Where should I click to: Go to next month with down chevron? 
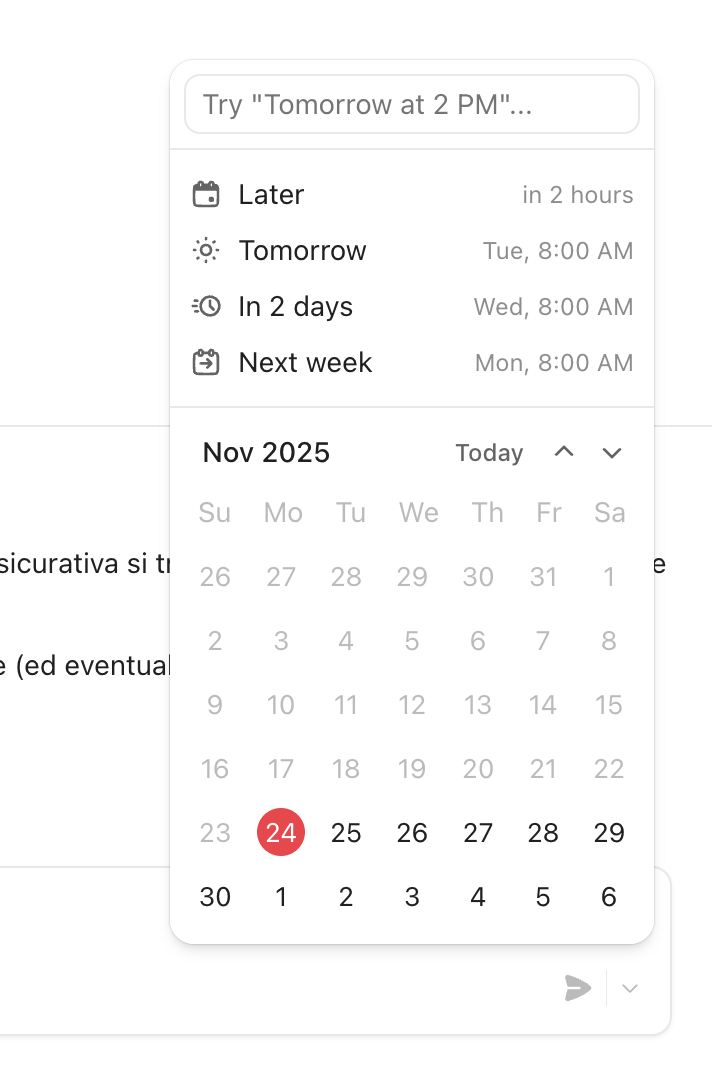[612, 453]
